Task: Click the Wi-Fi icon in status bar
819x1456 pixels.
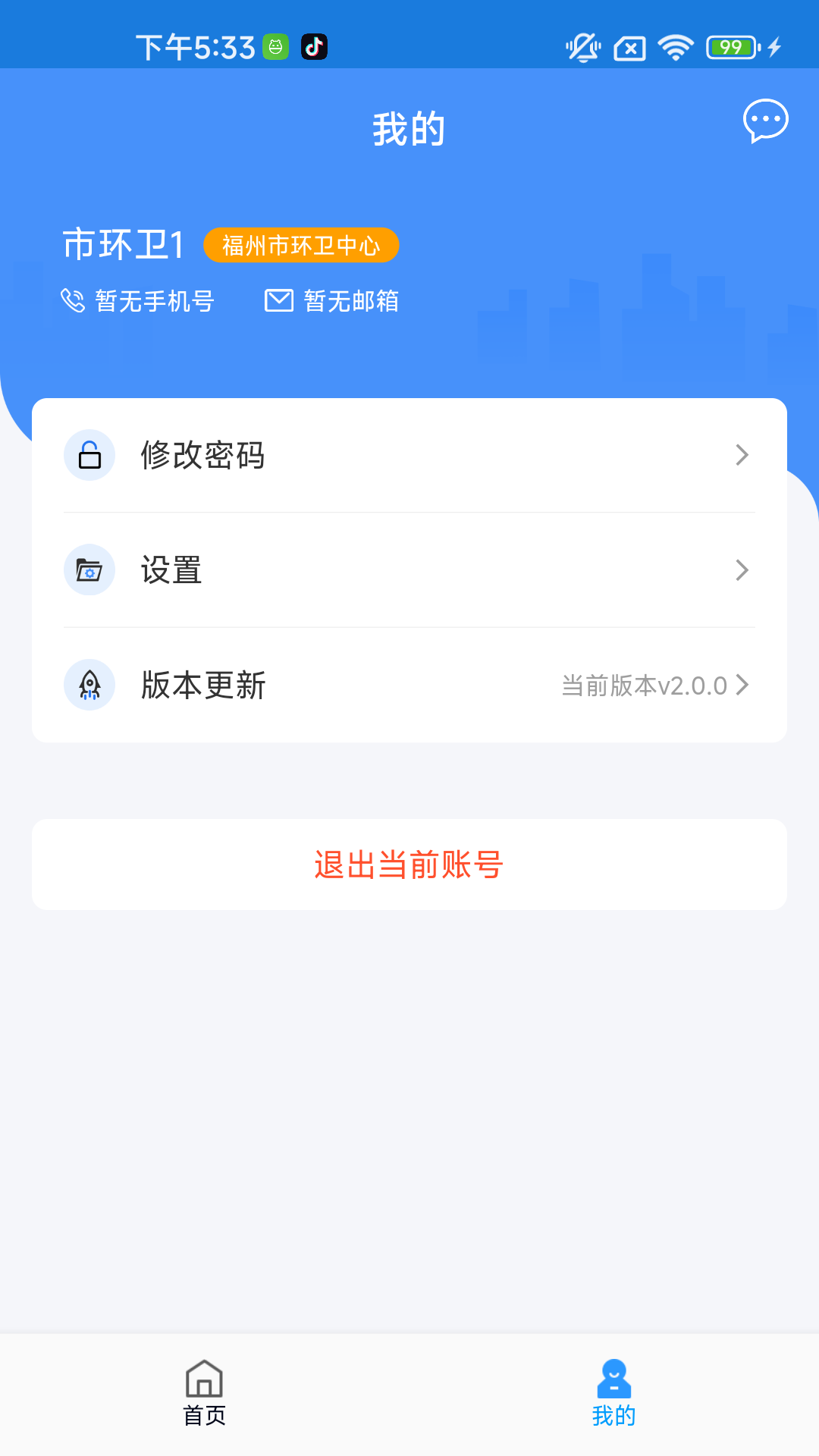Action: [x=674, y=46]
